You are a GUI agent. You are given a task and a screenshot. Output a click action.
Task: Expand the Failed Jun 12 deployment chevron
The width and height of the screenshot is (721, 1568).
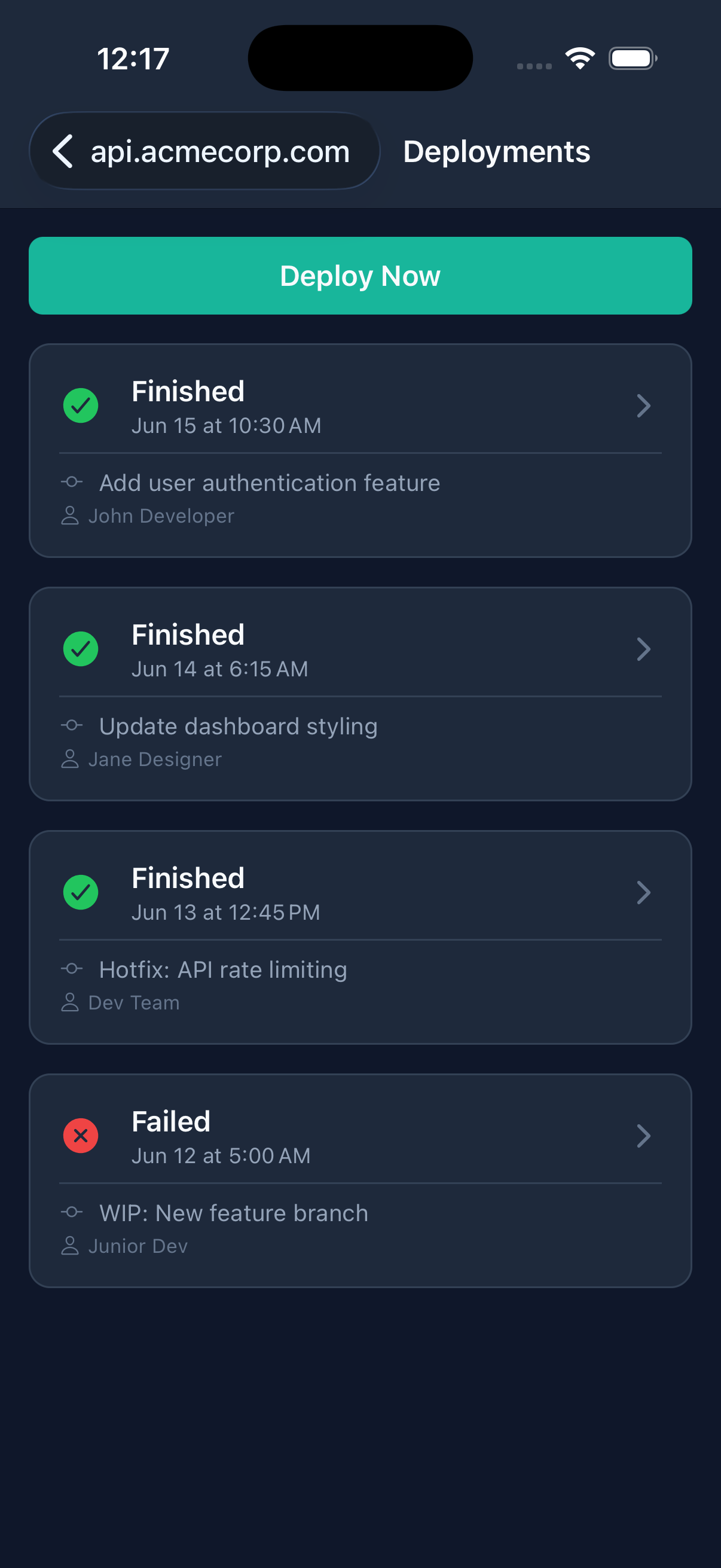(x=644, y=1134)
